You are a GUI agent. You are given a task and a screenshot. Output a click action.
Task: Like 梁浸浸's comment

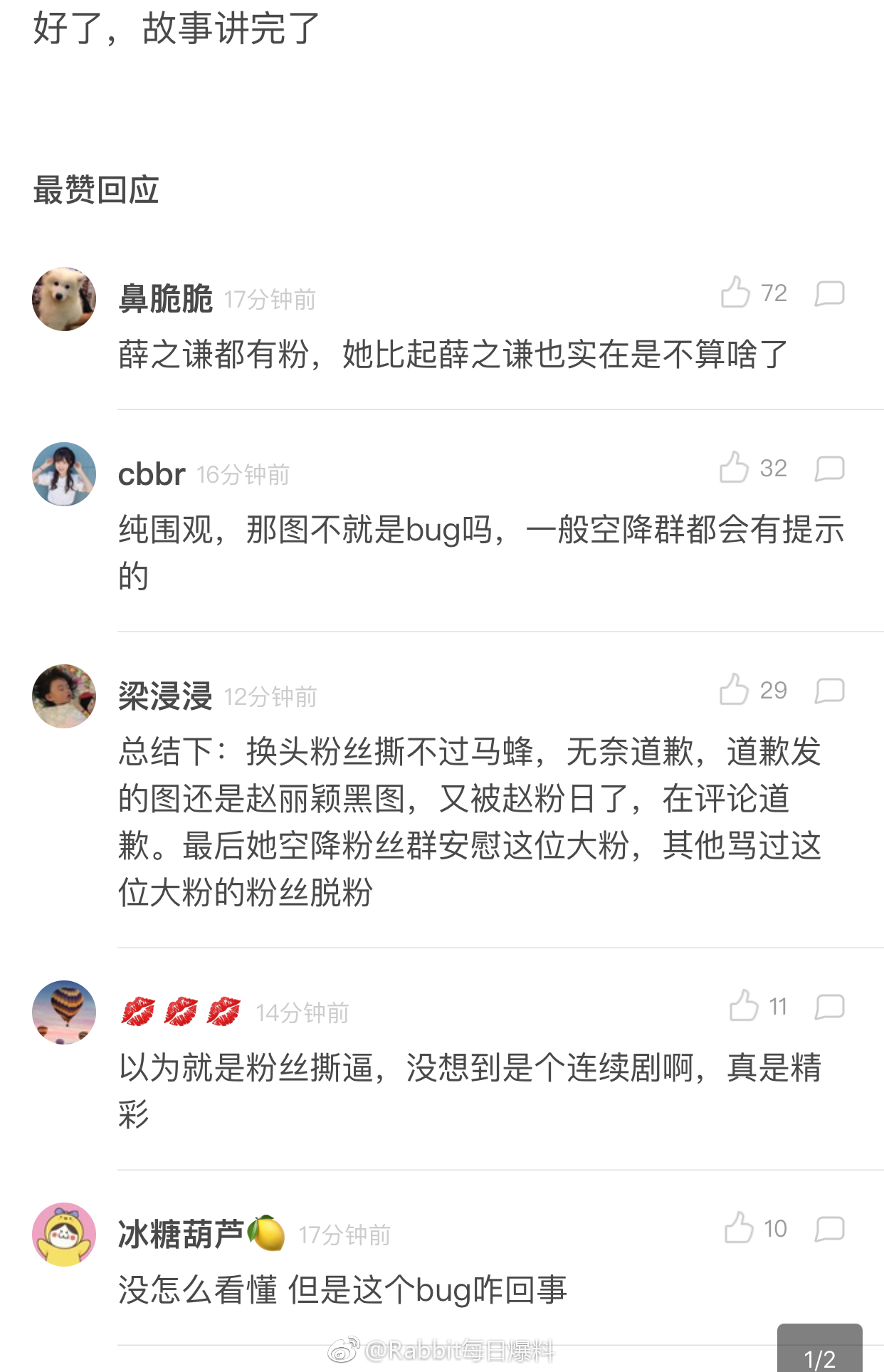[x=734, y=689]
